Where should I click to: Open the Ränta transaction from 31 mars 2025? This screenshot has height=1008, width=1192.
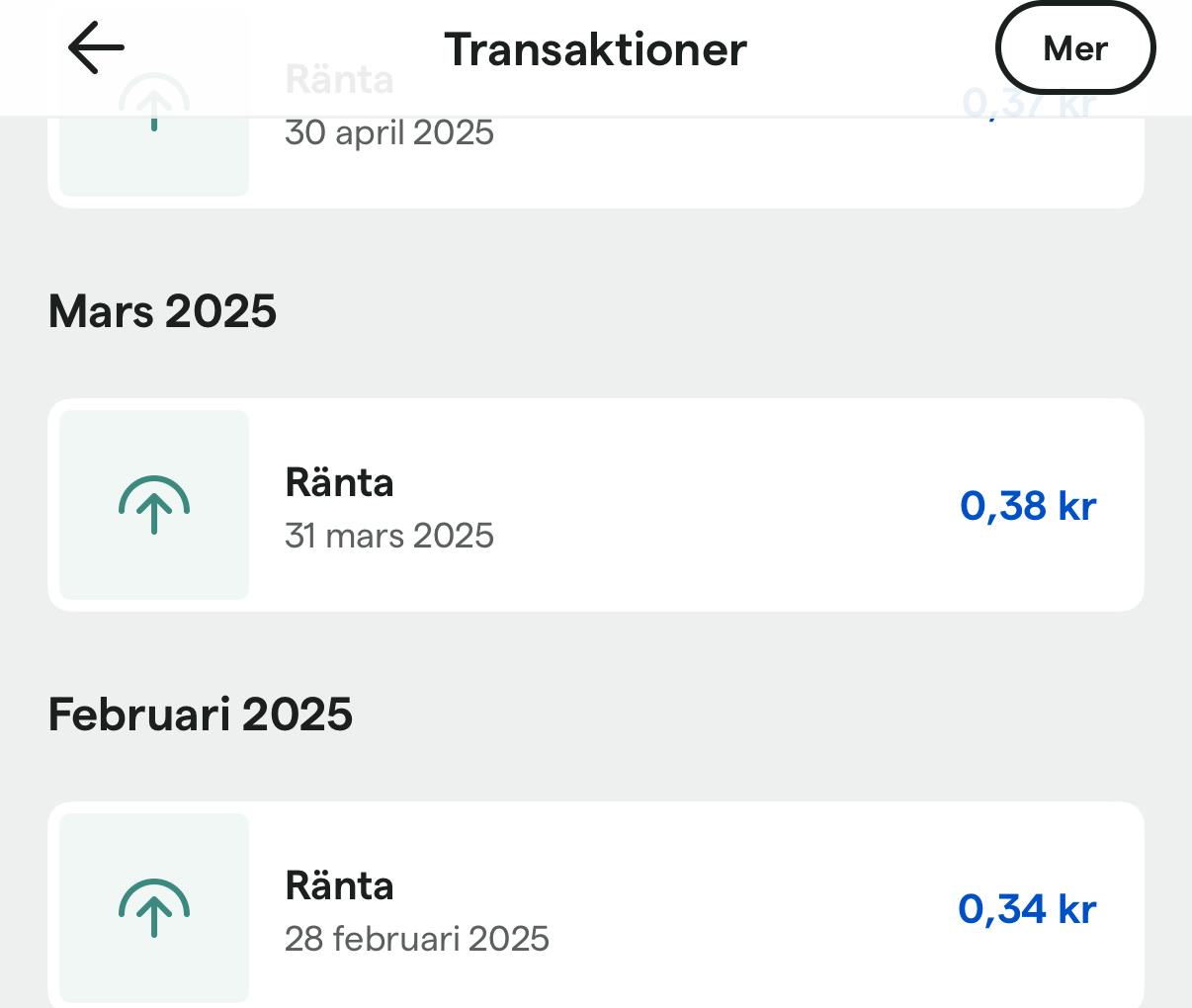[x=595, y=505]
